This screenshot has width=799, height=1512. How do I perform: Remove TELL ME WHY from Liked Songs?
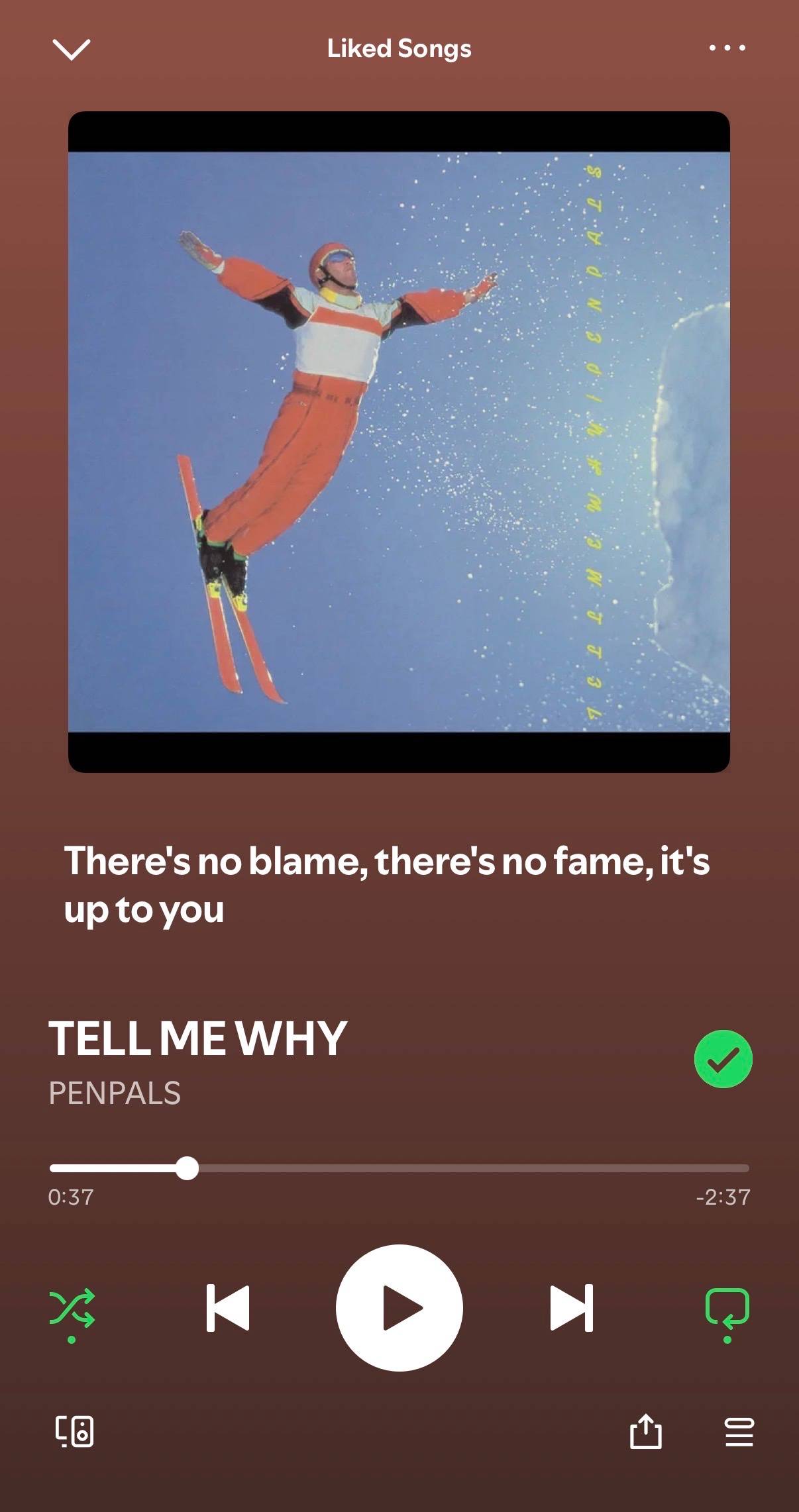(x=723, y=1059)
